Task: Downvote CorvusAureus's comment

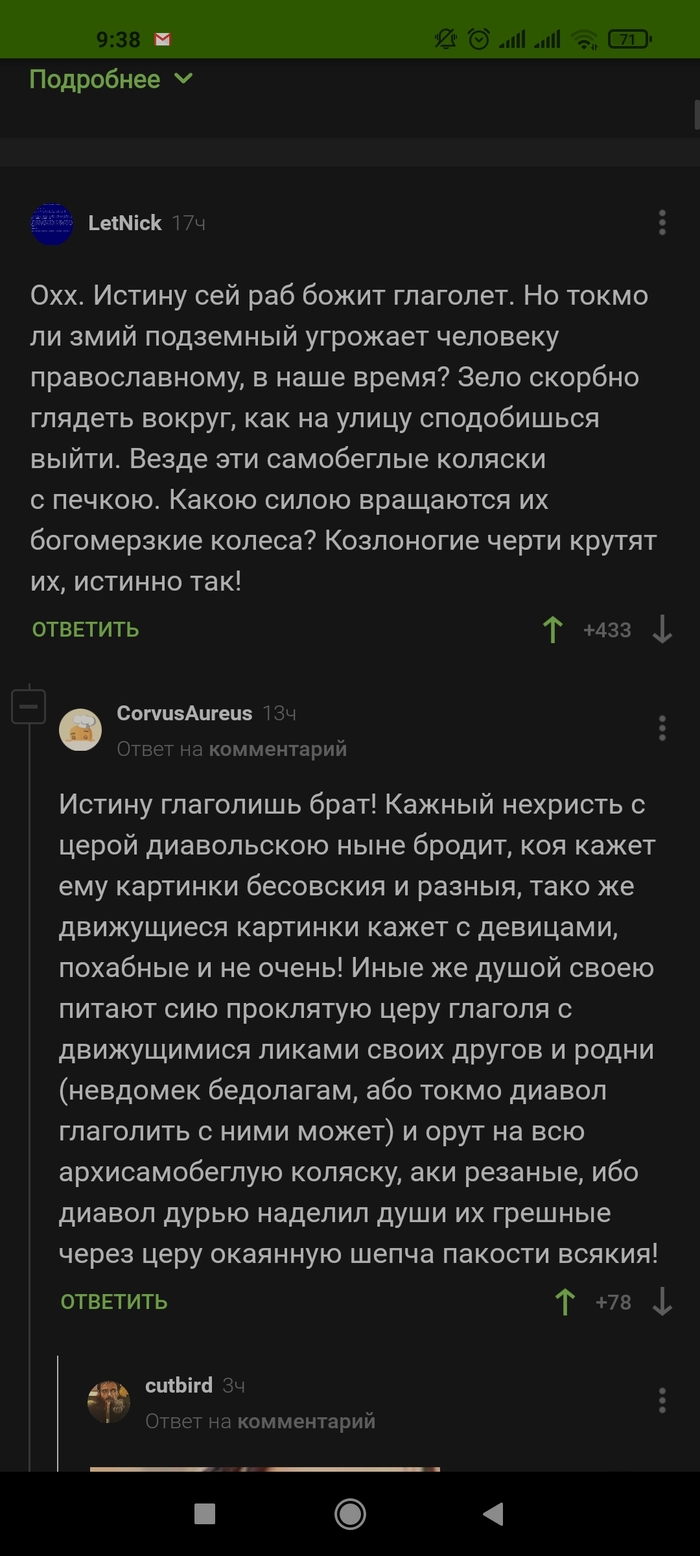Action: point(662,1301)
